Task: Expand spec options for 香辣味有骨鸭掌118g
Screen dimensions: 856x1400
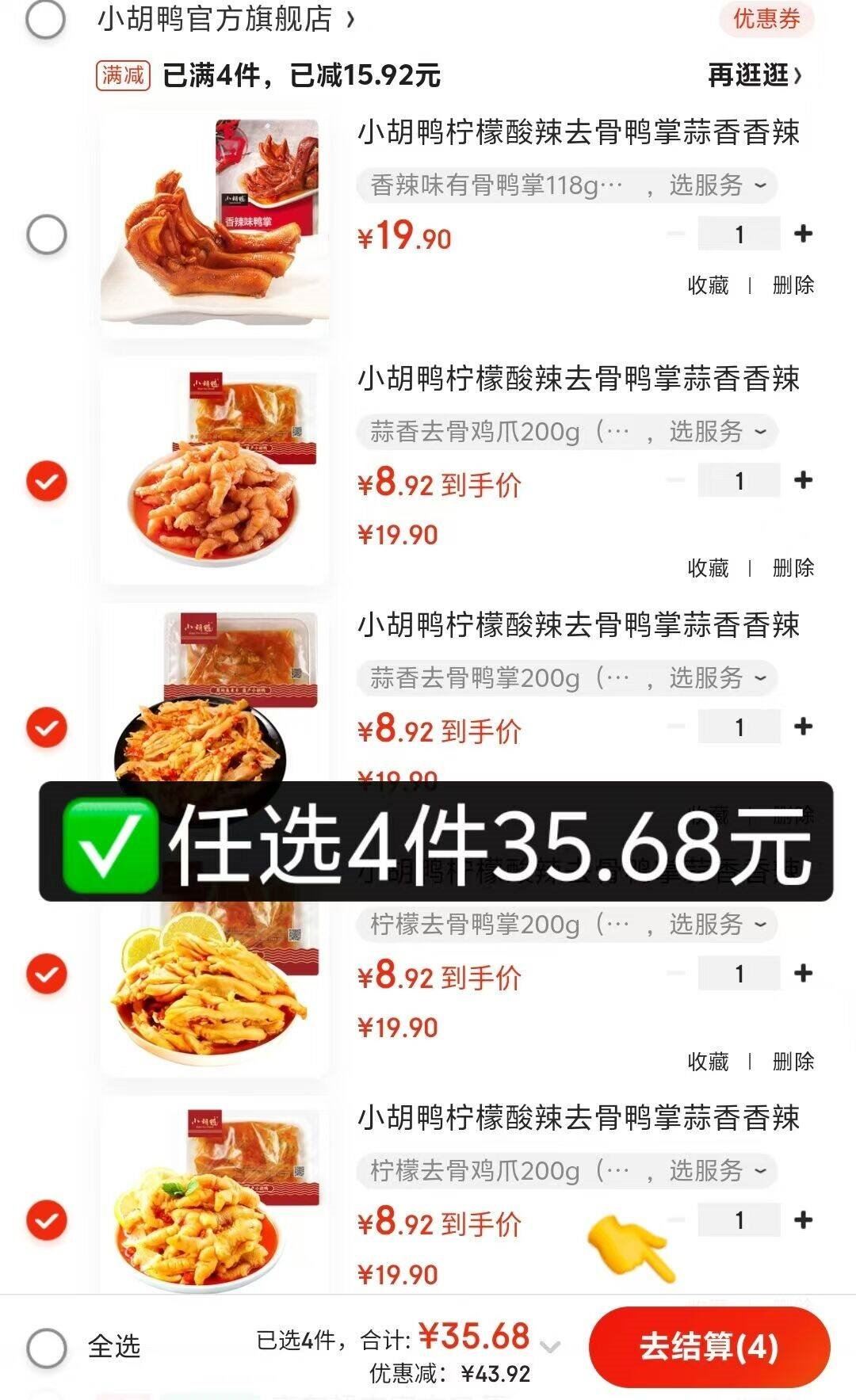Action: 566,185
